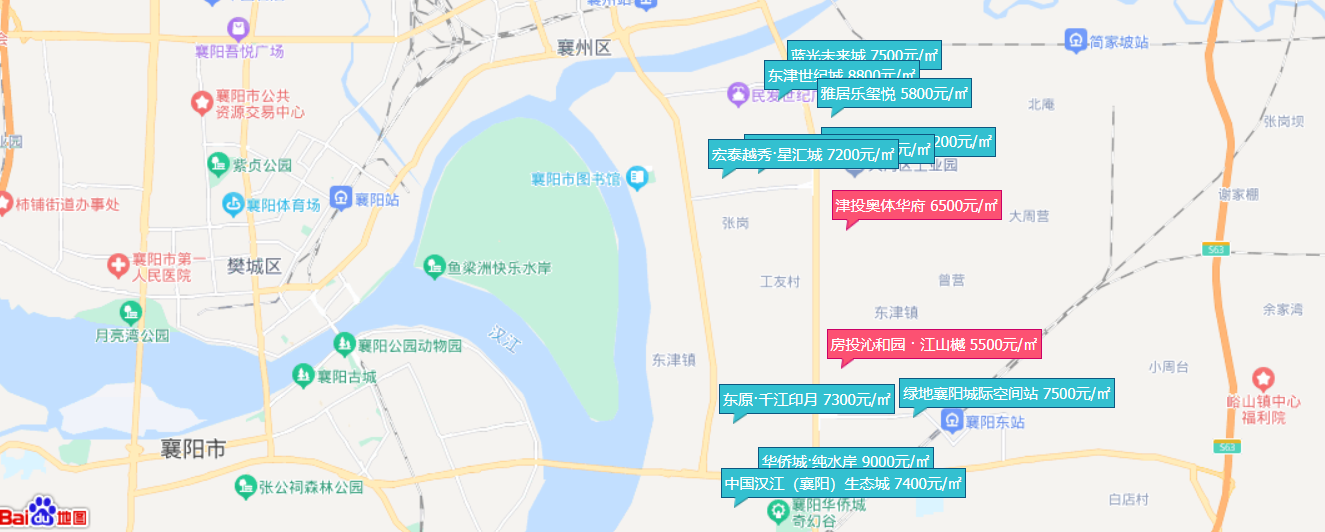This screenshot has height=532, width=1325.
Task: Select the 东原·千江印月 7300元/㎡ label
Action: [806, 400]
